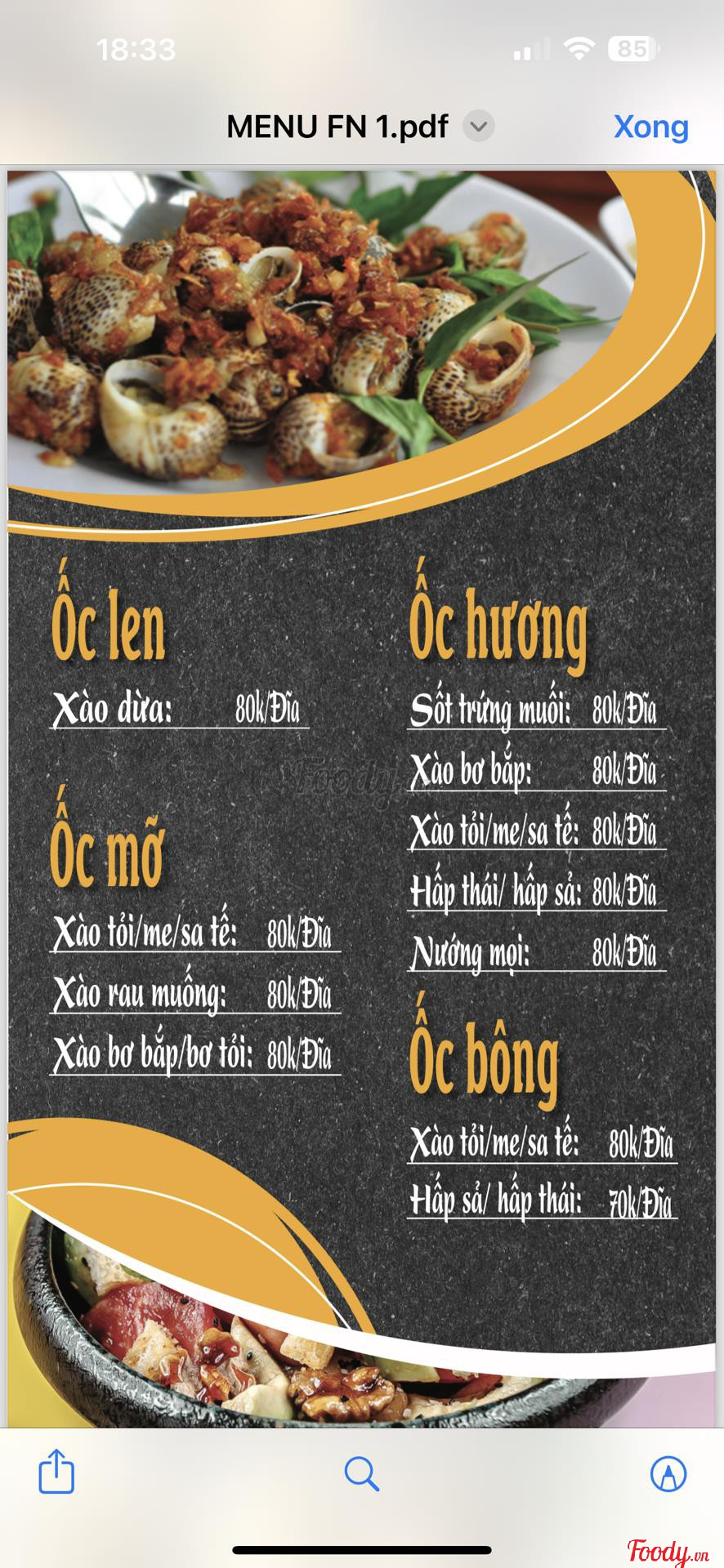Search within the PDF
This screenshot has width=724, height=1568.
pyautogui.click(x=361, y=1472)
